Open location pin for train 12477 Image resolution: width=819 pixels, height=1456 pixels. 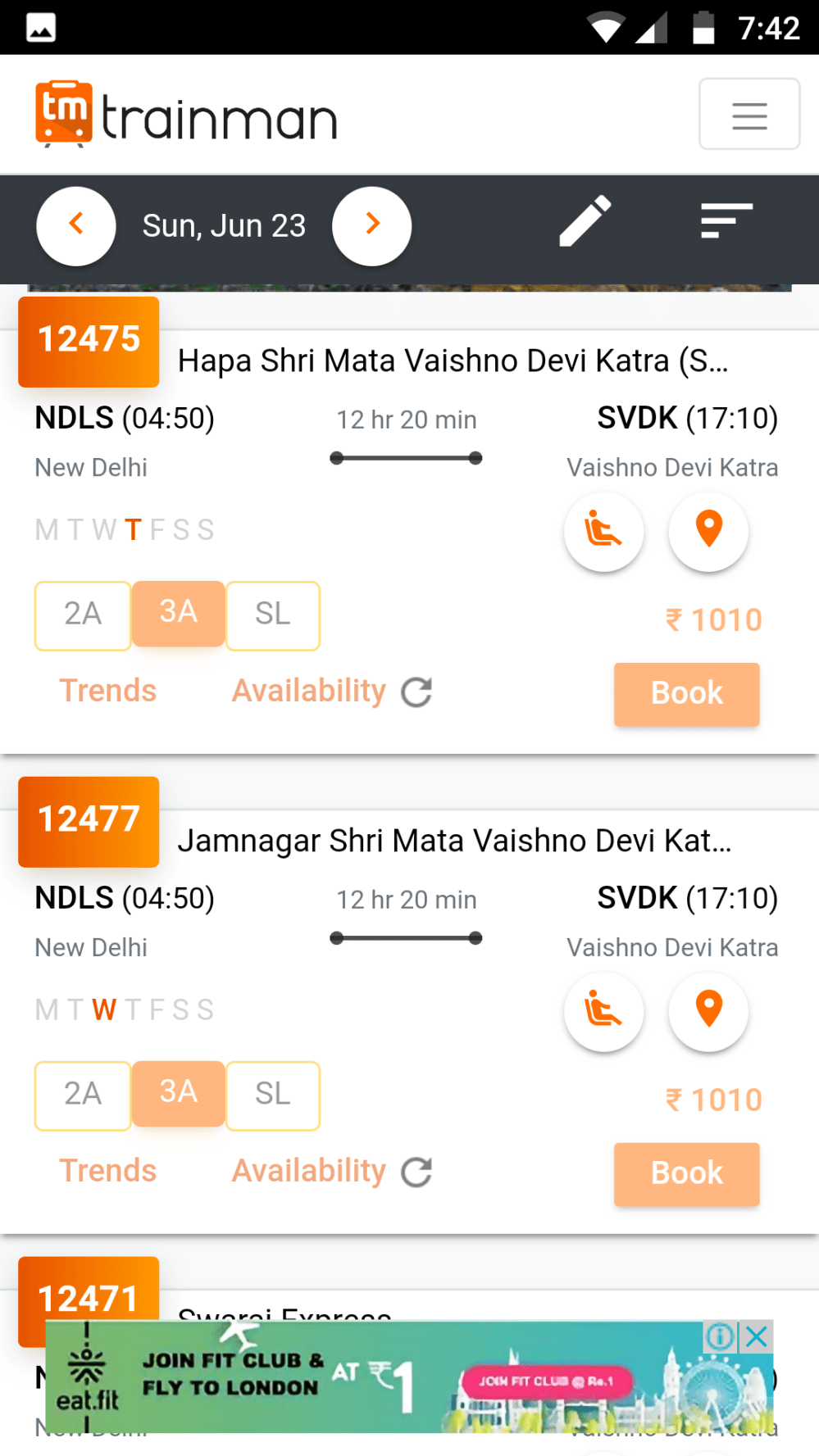[708, 1010]
